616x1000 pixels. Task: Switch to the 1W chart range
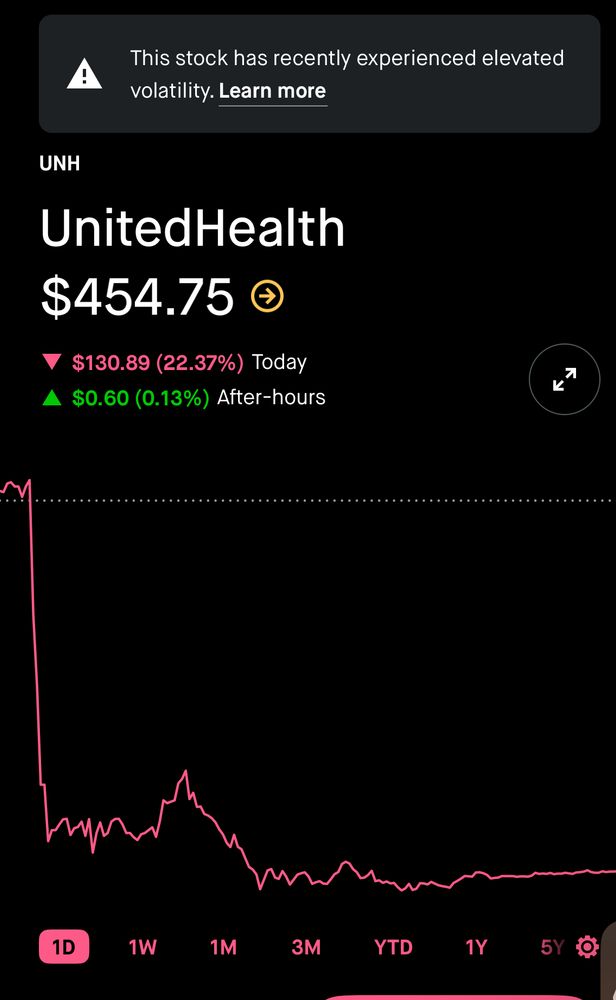tap(142, 947)
